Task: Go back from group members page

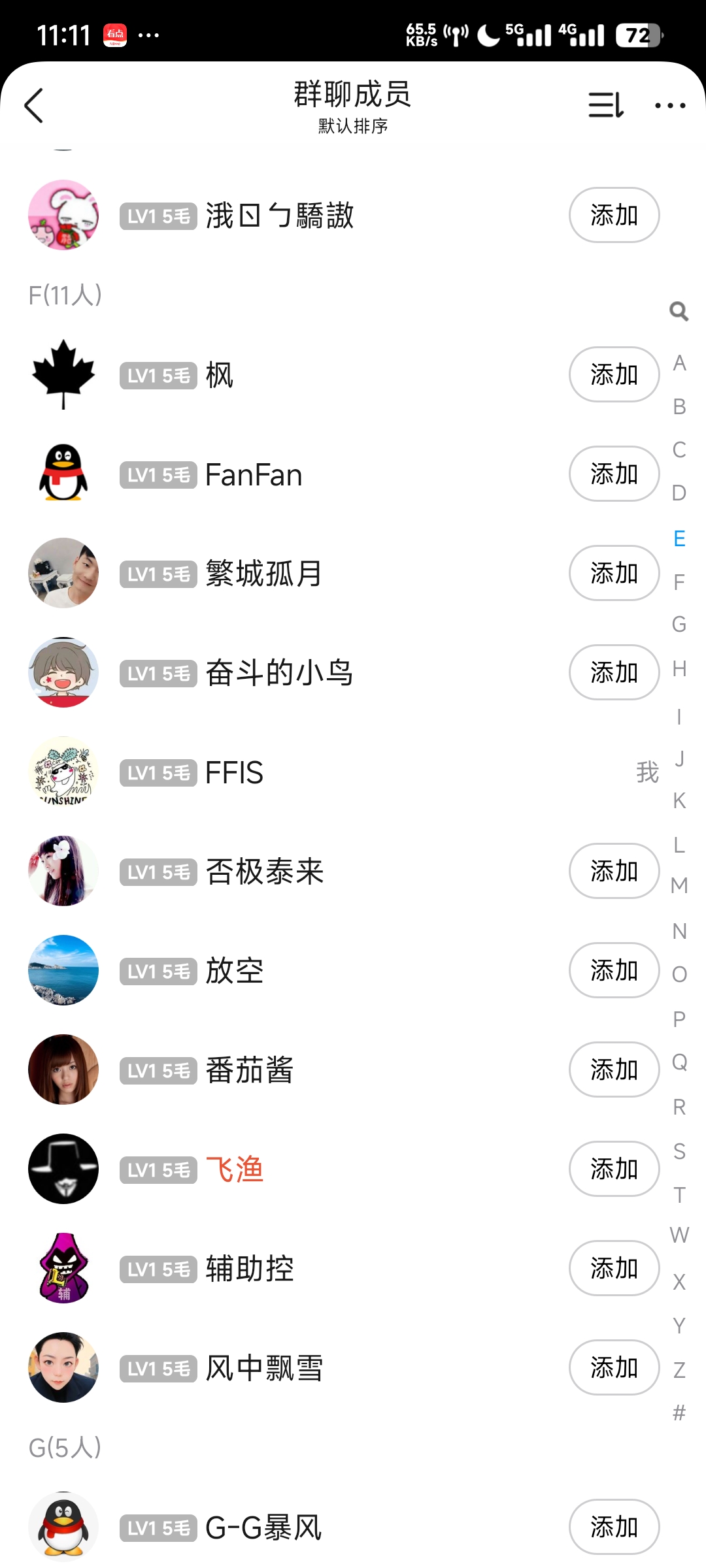Action: pyautogui.click(x=34, y=106)
